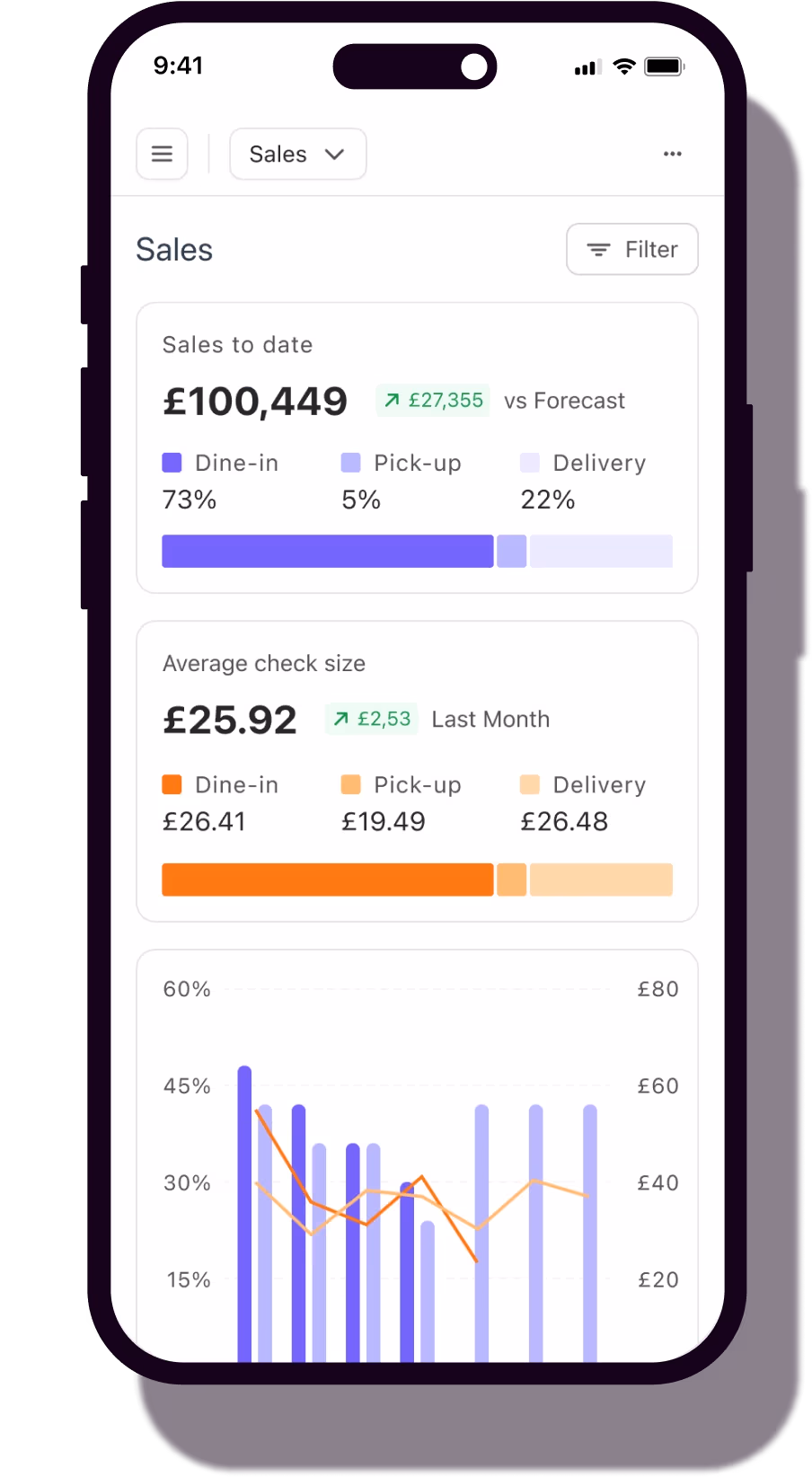Open the Sales to date card

417,447
